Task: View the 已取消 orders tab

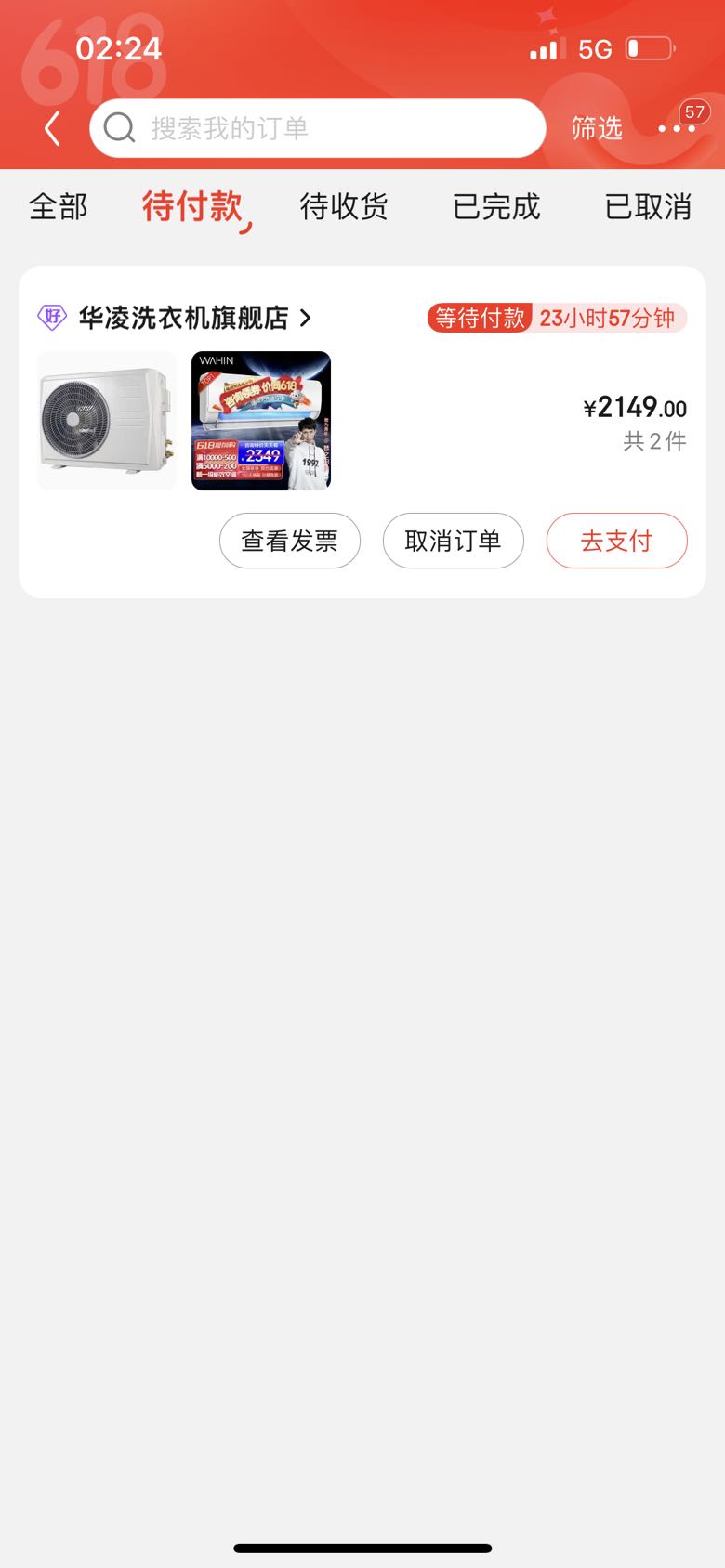Action: 648,206
